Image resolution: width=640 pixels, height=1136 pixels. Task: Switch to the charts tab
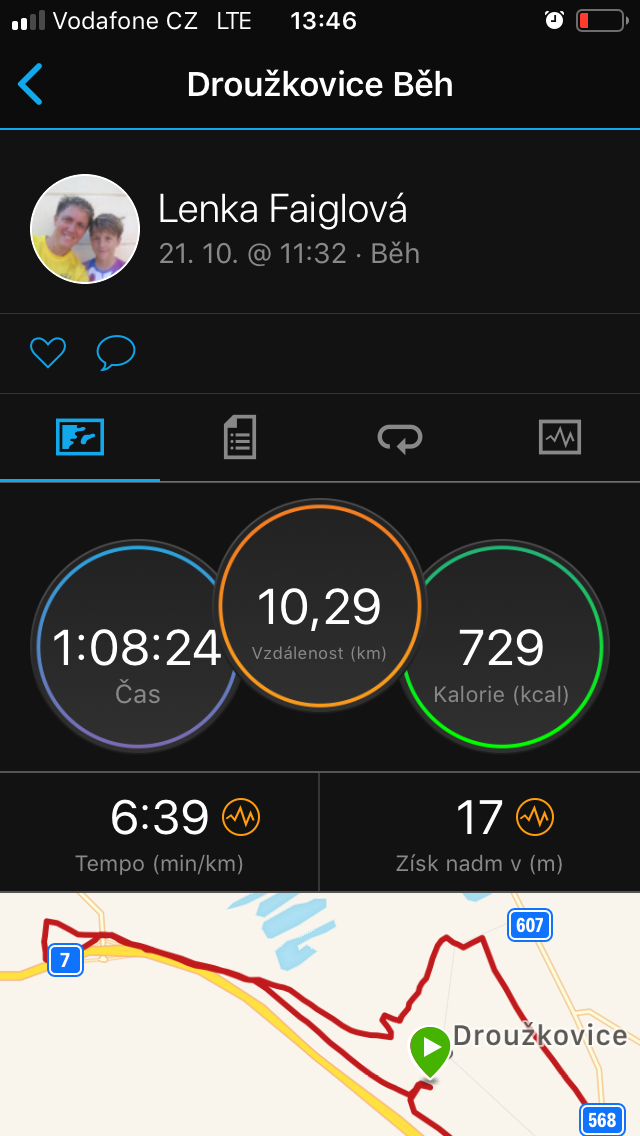[x=560, y=438]
